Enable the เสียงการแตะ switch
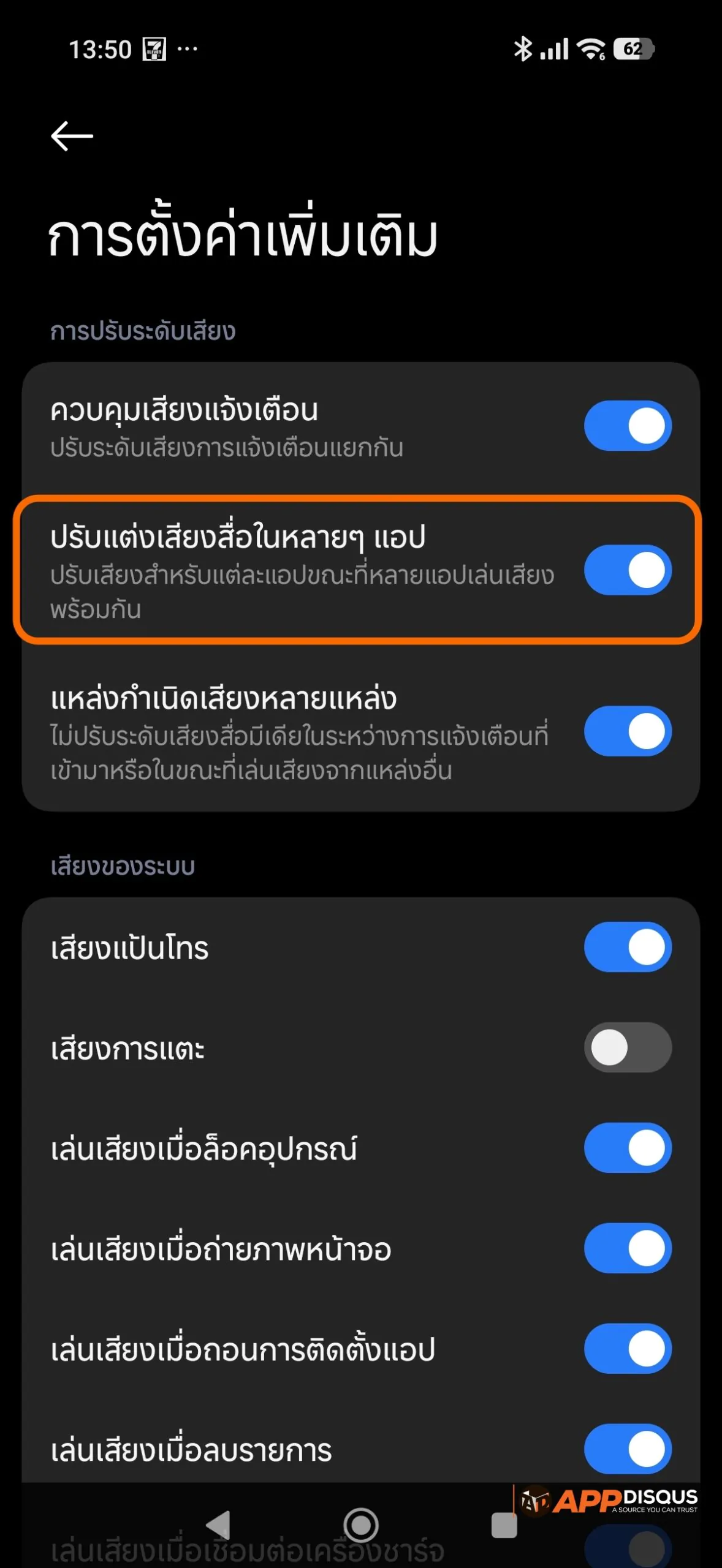The height and width of the screenshot is (1568, 722). click(x=628, y=1047)
